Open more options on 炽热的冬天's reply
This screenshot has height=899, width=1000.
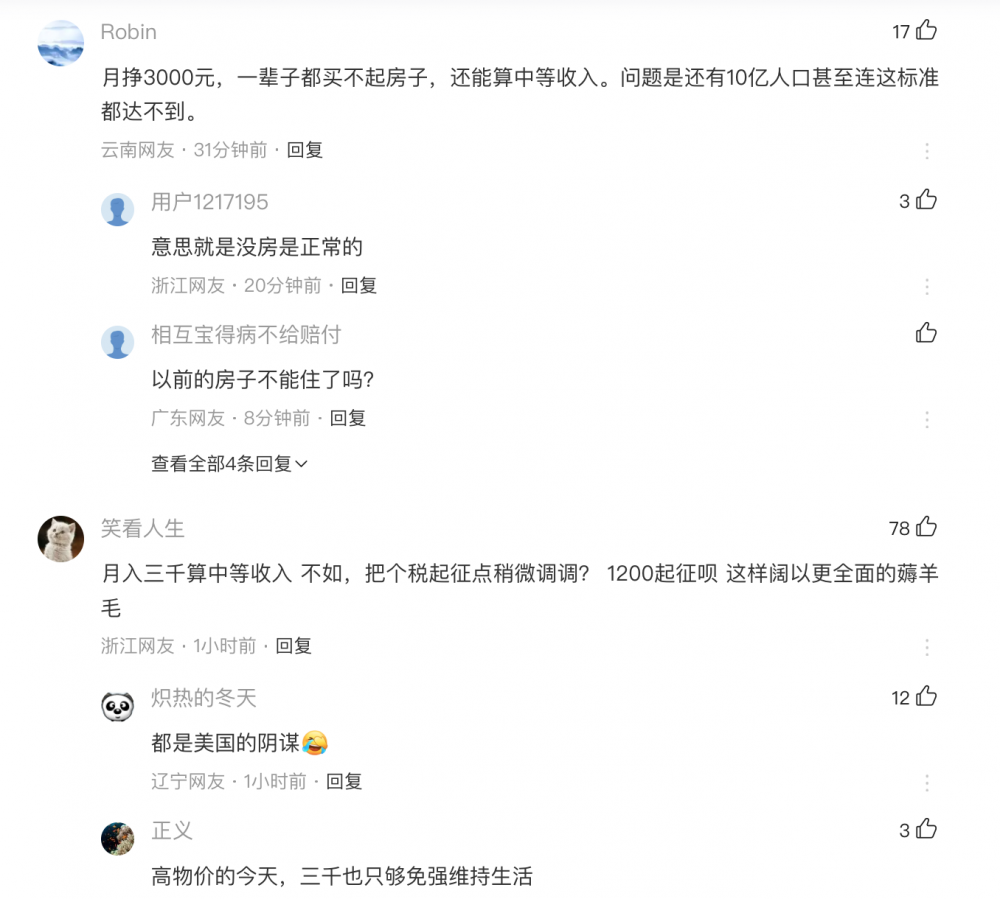pos(927,782)
